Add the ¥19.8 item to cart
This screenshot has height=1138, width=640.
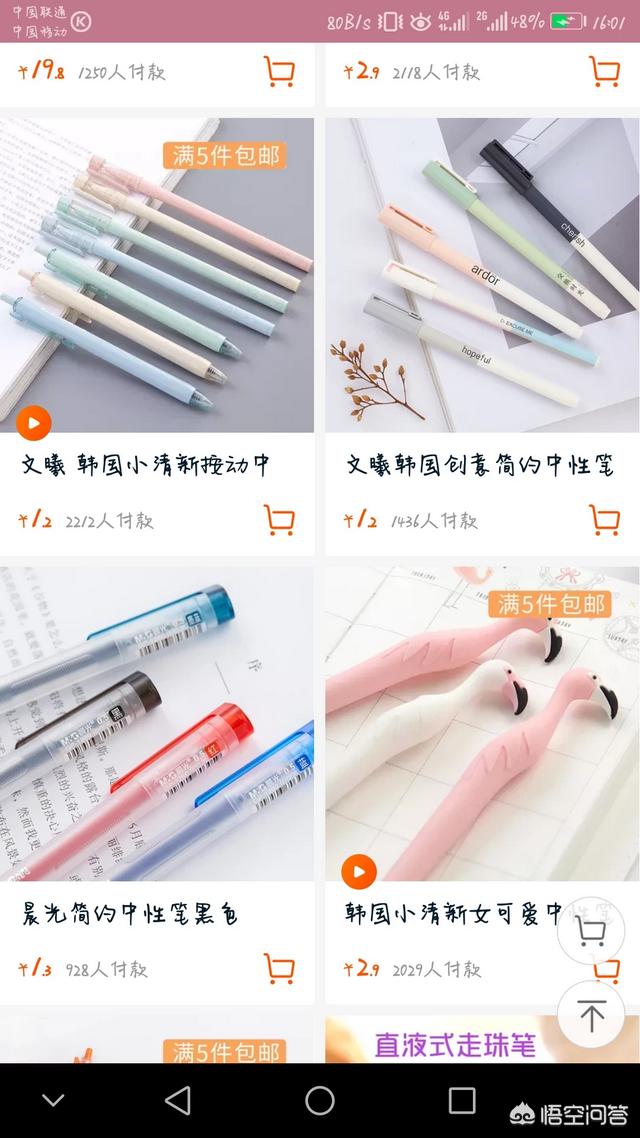[x=279, y=72]
